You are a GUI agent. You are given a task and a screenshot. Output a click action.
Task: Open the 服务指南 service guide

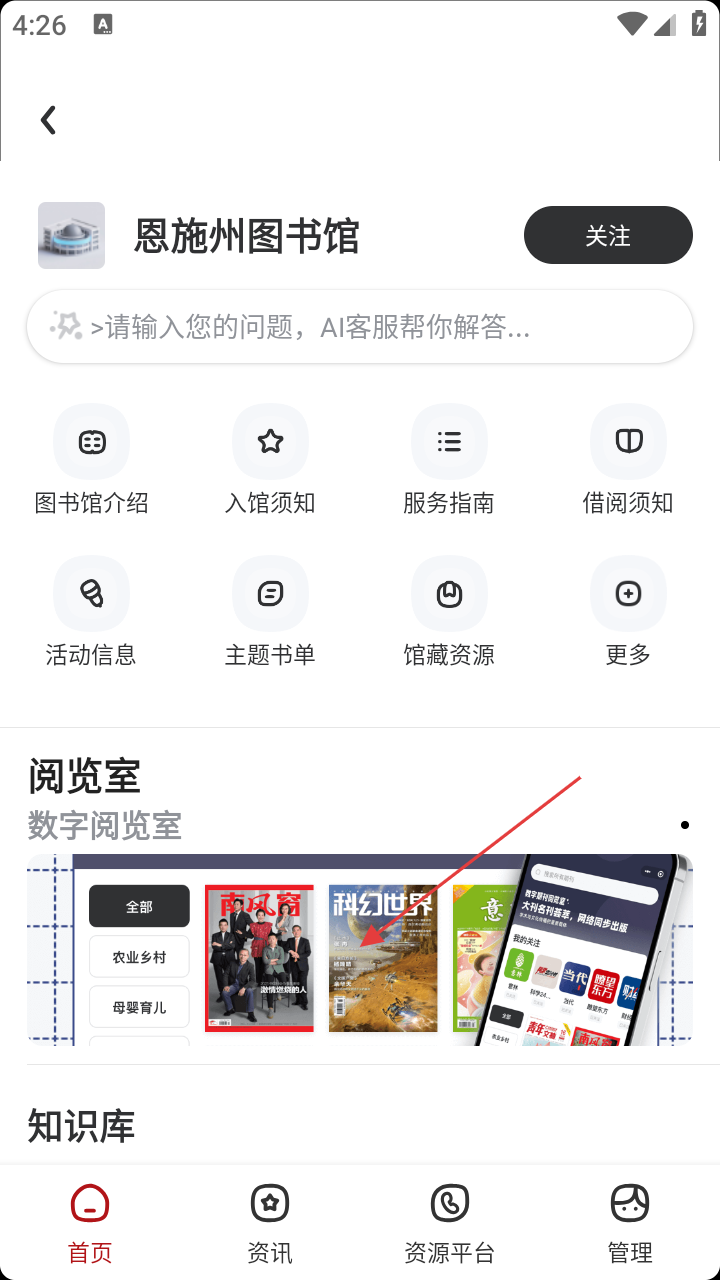pos(449,460)
